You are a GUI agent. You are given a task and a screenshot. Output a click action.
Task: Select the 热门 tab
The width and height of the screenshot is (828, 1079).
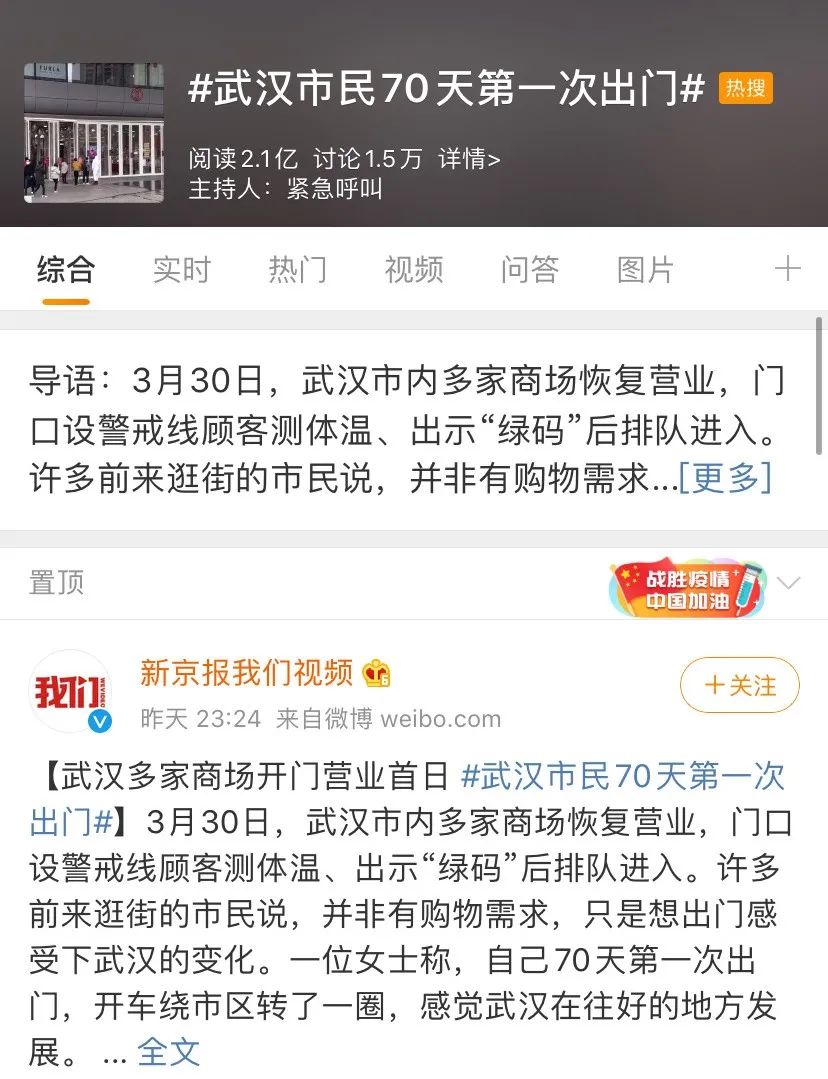(x=297, y=269)
